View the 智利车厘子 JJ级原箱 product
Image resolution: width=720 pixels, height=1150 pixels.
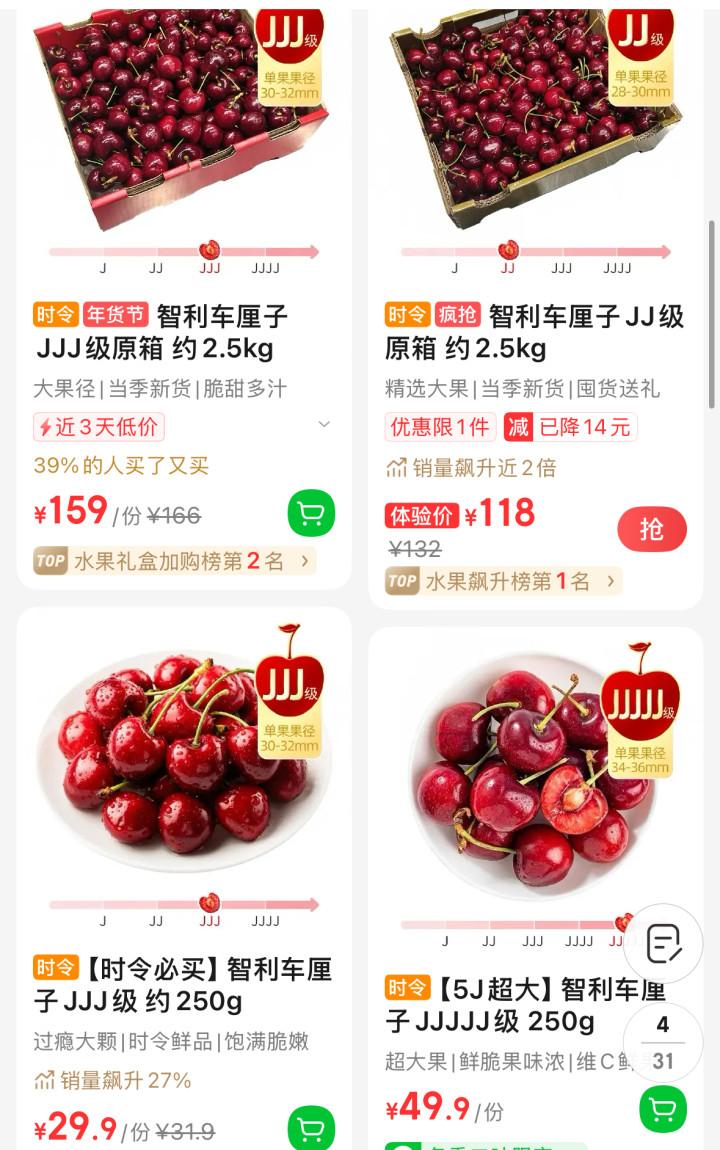click(535, 333)
